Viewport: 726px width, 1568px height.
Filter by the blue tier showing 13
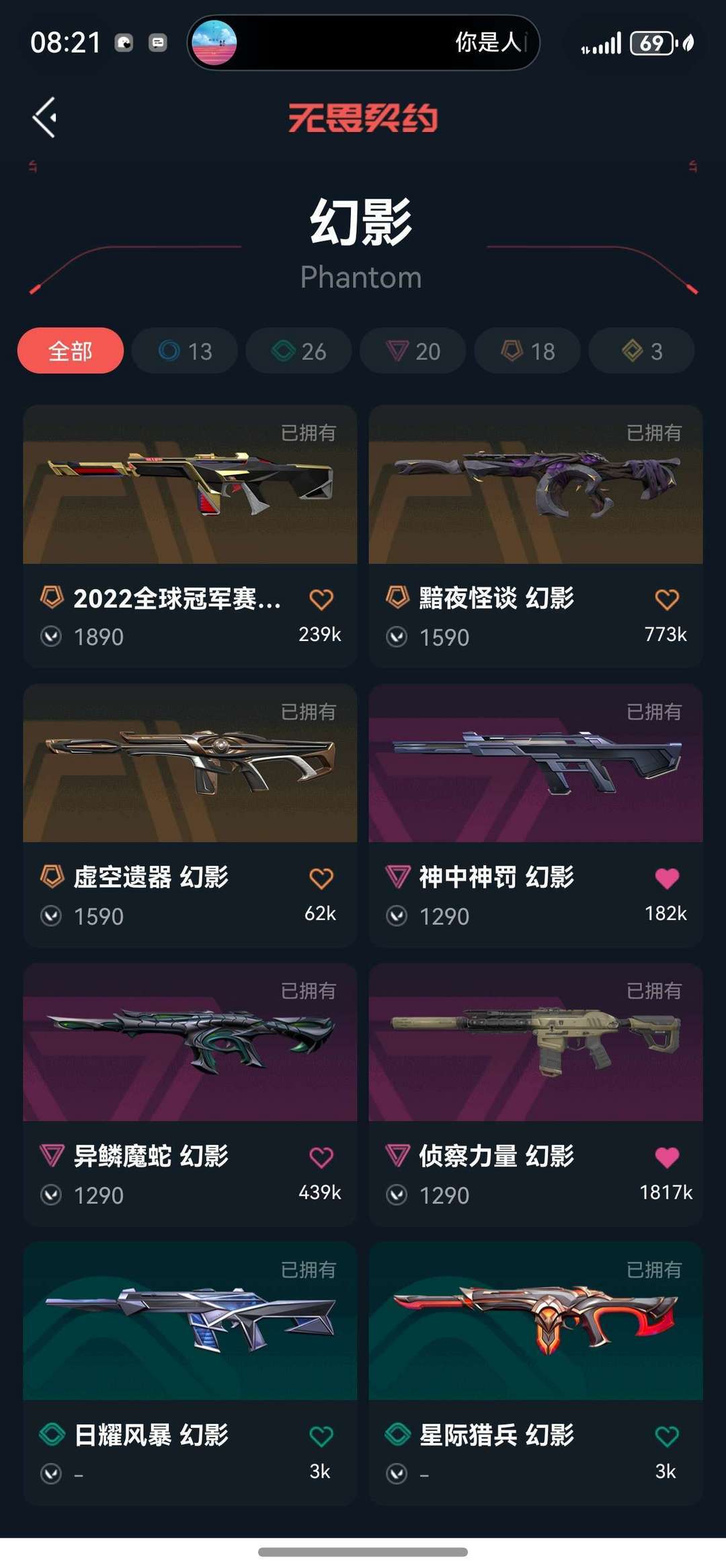click(x=185, y=350)
